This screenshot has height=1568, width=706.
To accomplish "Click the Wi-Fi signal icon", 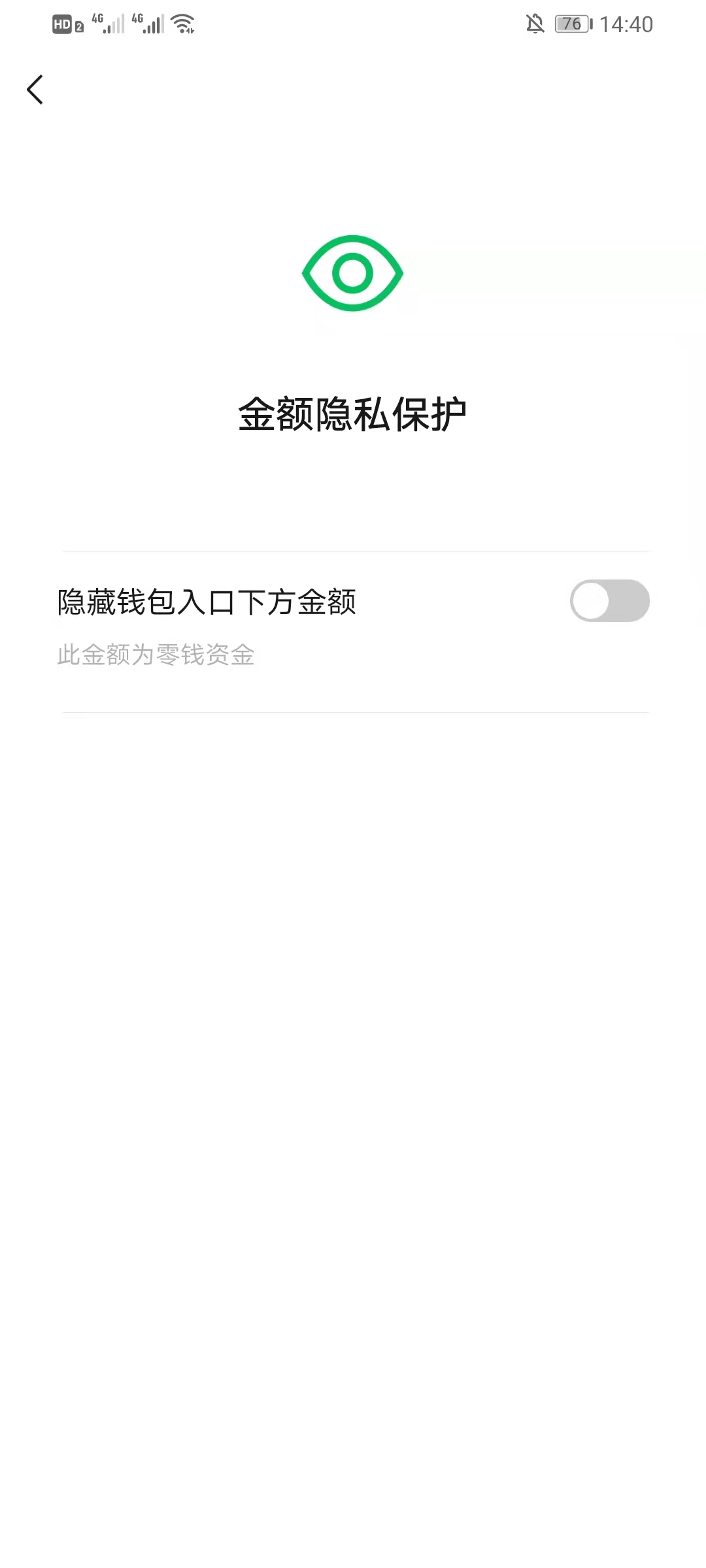I will (183, 23).
